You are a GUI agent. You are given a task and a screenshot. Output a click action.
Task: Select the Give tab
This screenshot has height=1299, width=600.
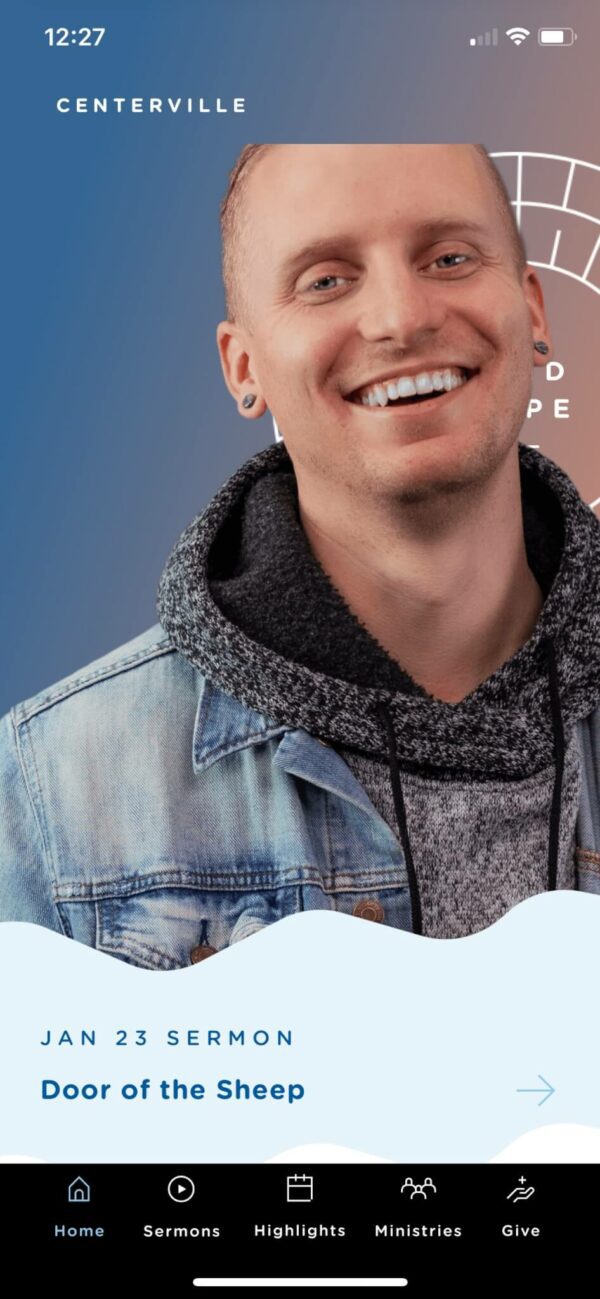pos(521,1207)
